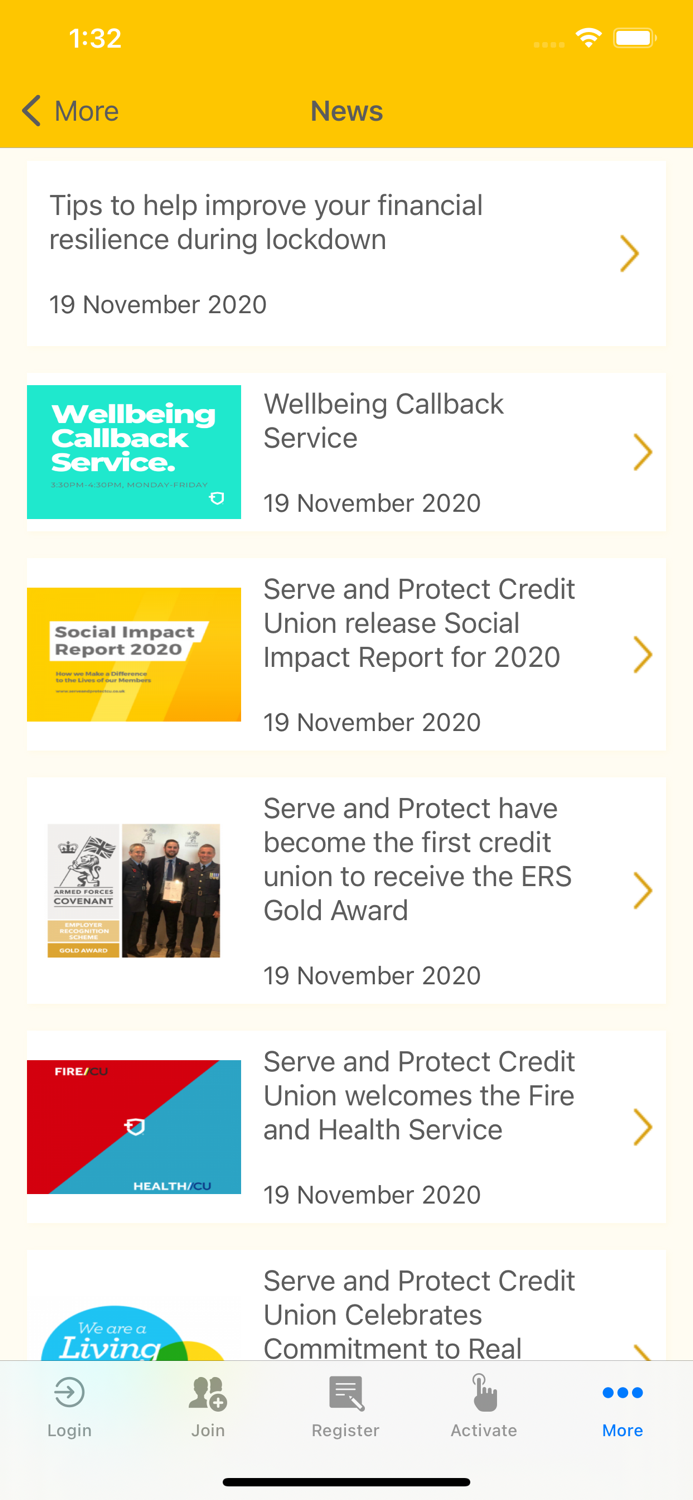
Task: Open the ERS Gold Award news story
Action: click(346, 891)
